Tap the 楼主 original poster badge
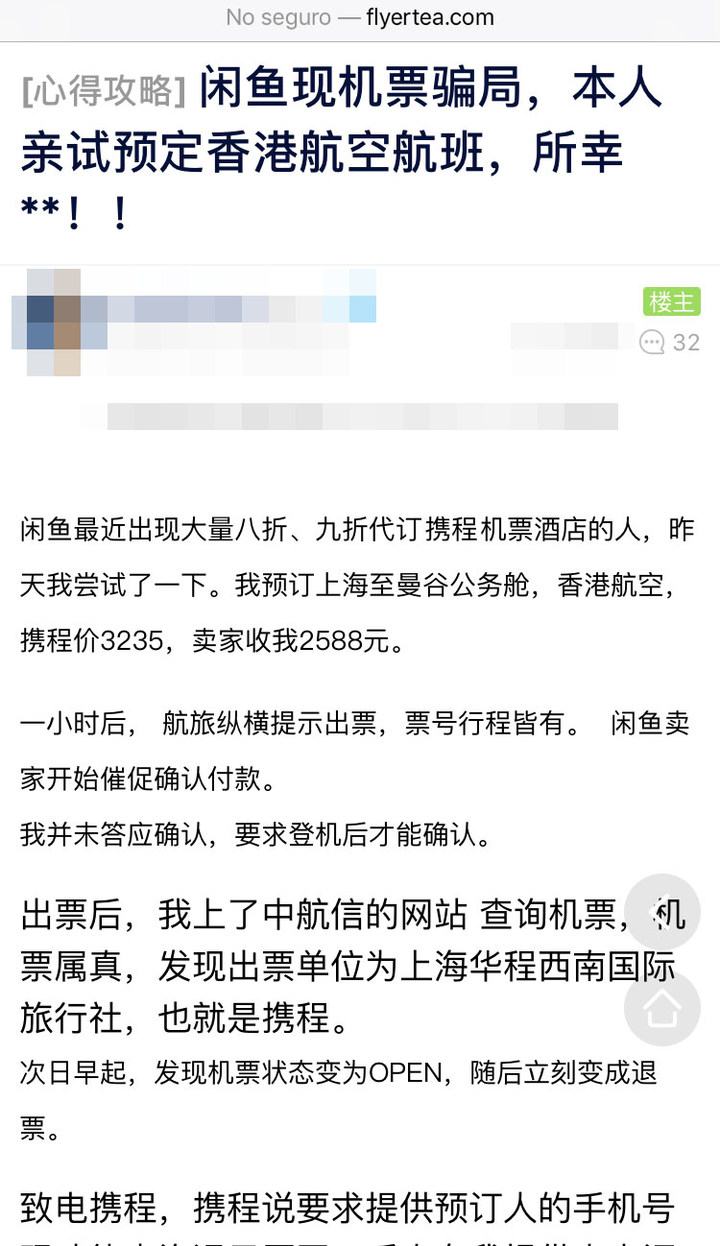 (x=671, y=302)
